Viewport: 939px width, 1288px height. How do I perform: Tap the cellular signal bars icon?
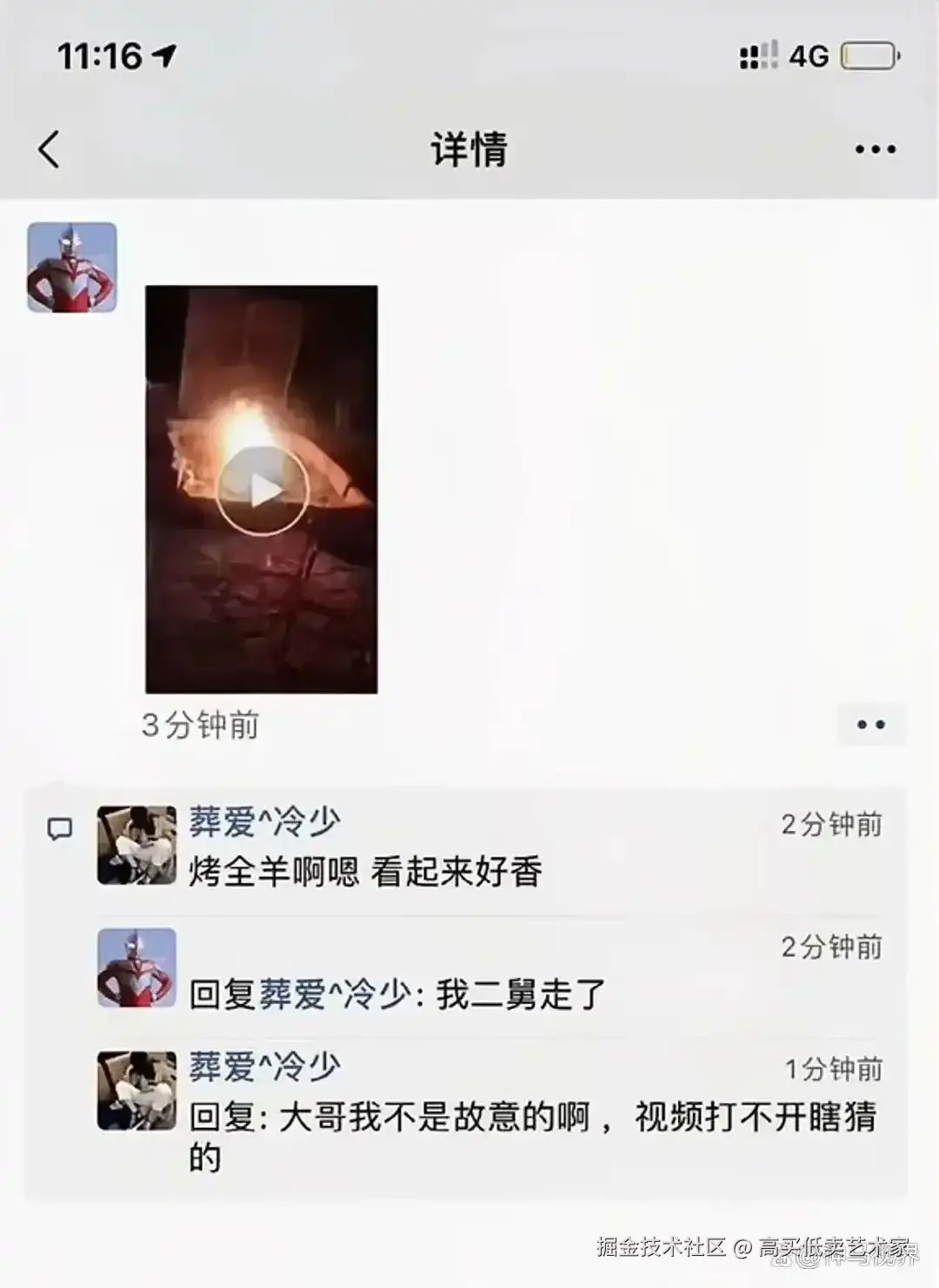pos(758,54)
